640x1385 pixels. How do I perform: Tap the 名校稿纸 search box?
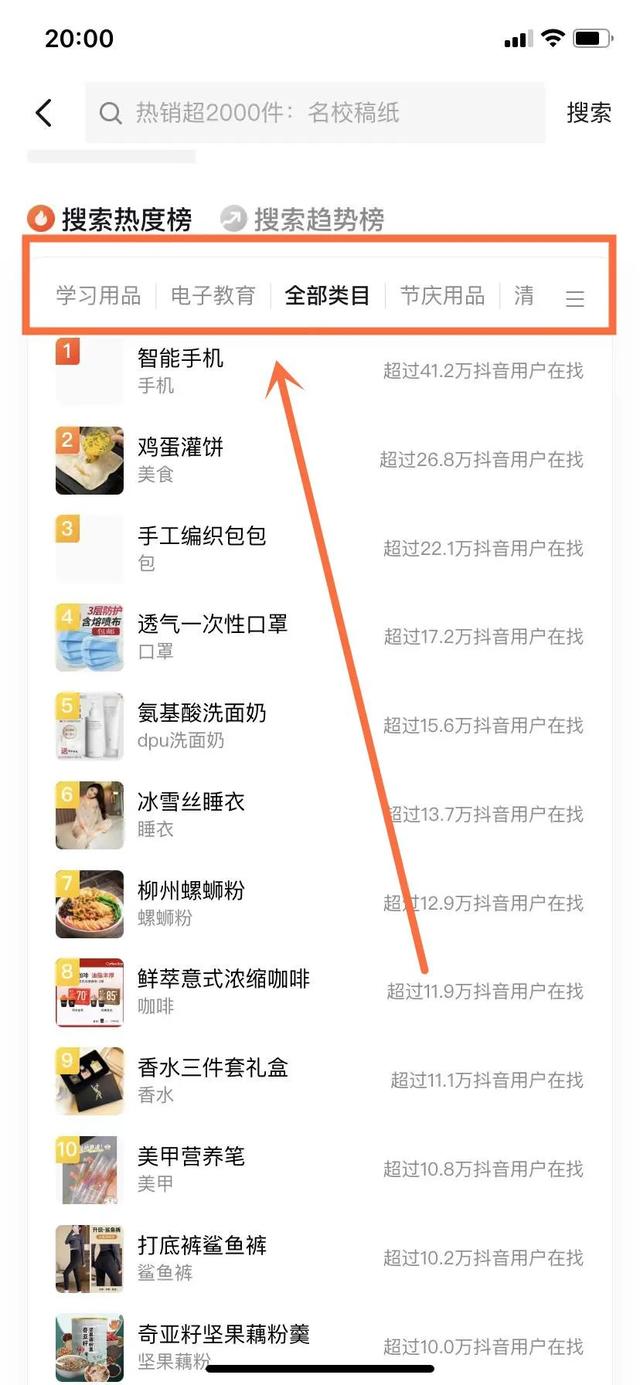[x=315, y=113]
